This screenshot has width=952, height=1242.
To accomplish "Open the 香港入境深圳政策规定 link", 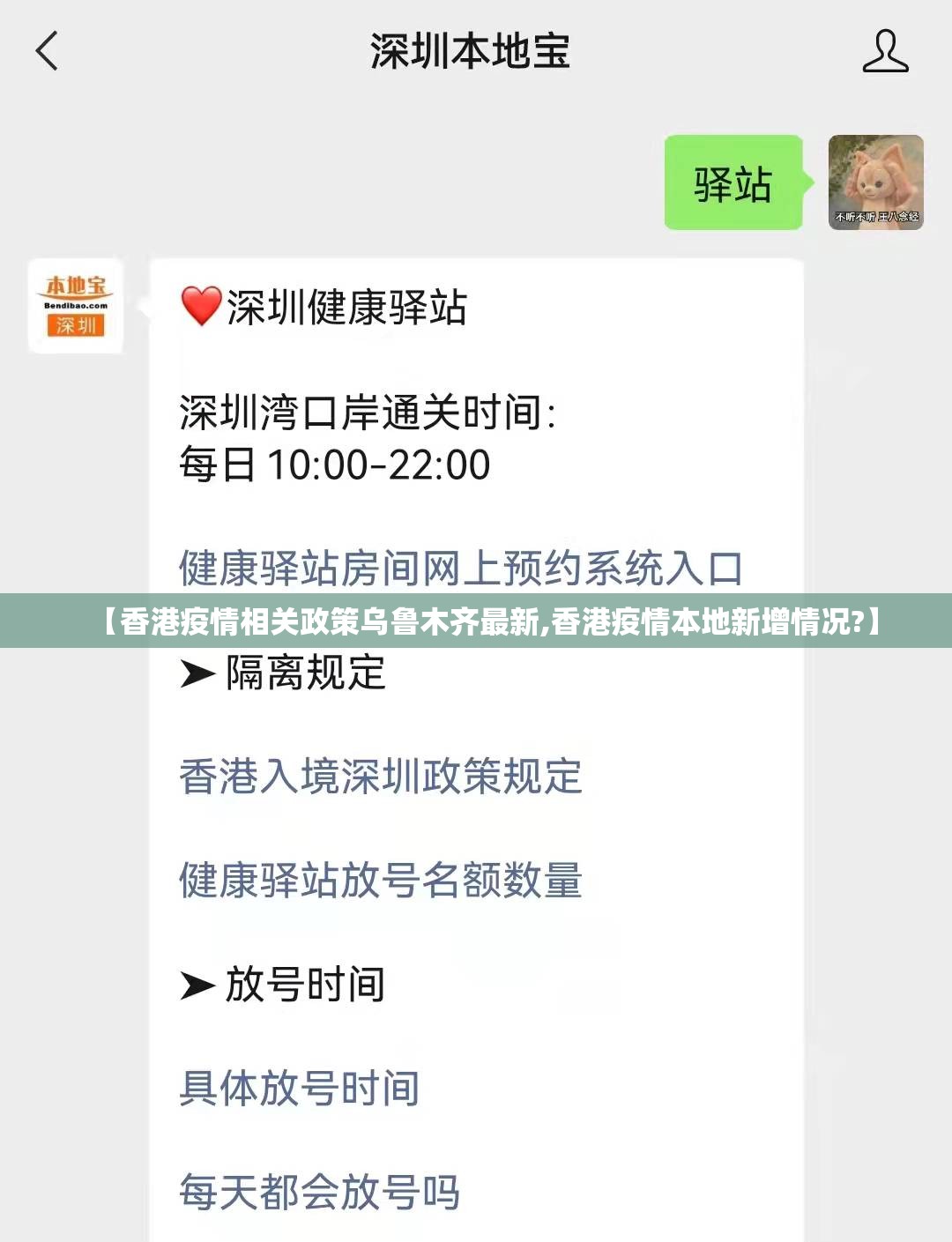I will coord(380,777).
